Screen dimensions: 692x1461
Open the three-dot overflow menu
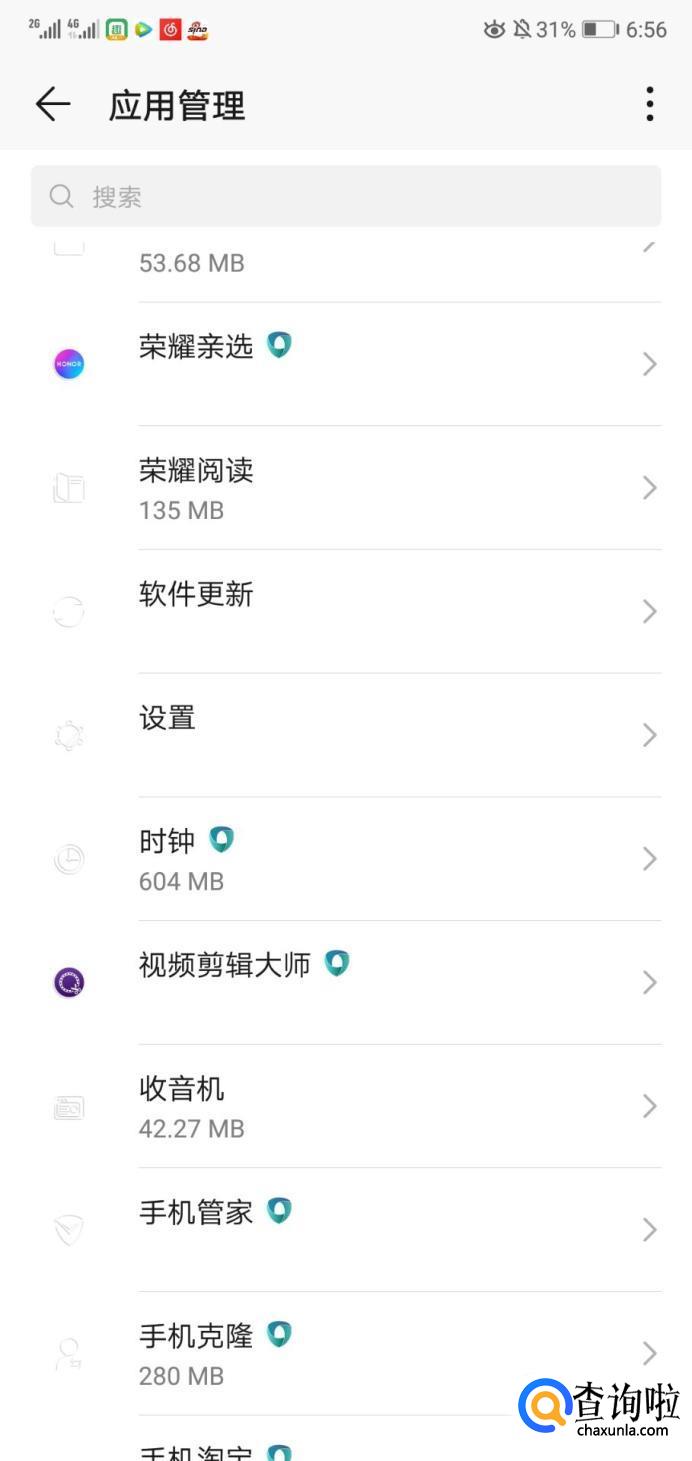[x=649, y=104]
